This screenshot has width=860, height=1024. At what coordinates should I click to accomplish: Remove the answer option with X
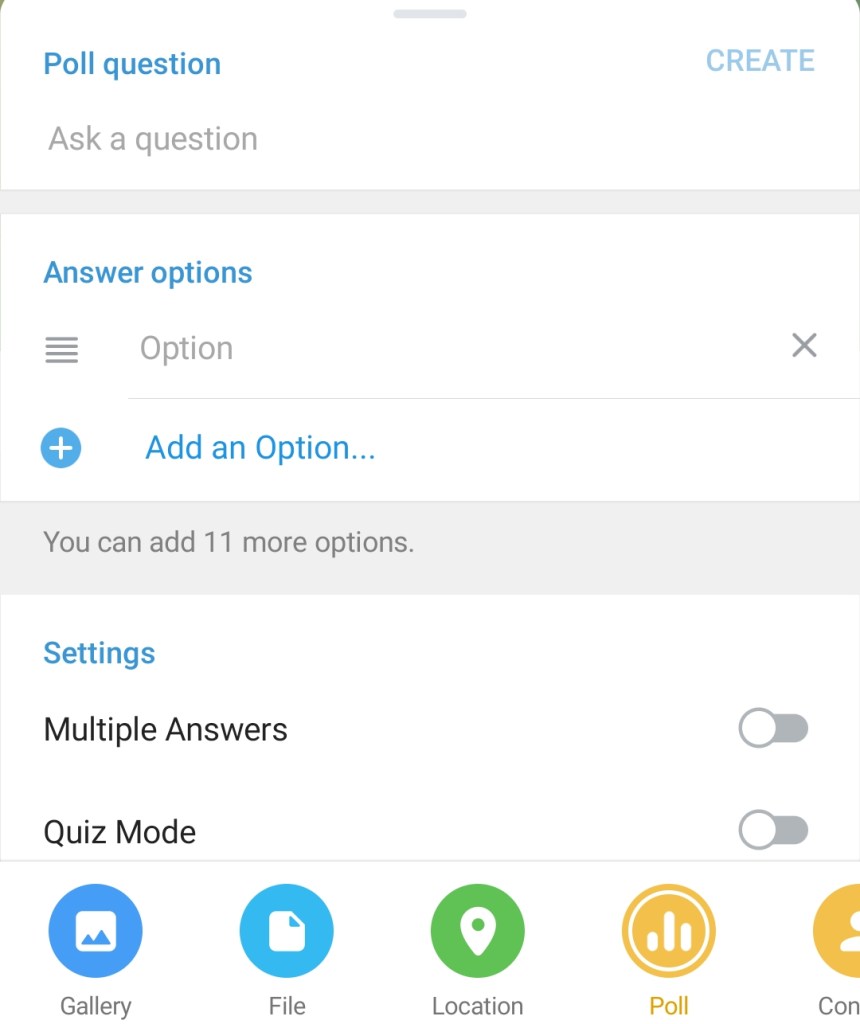[x=804, y=346]
